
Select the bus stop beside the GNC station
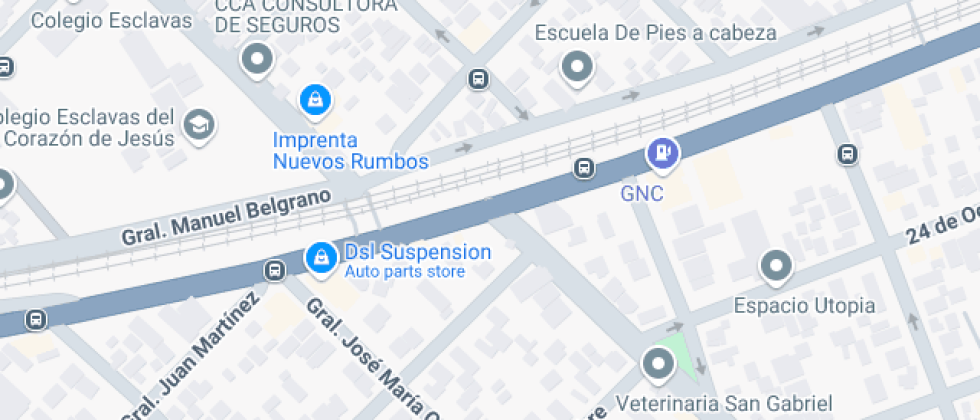[584, 168]
